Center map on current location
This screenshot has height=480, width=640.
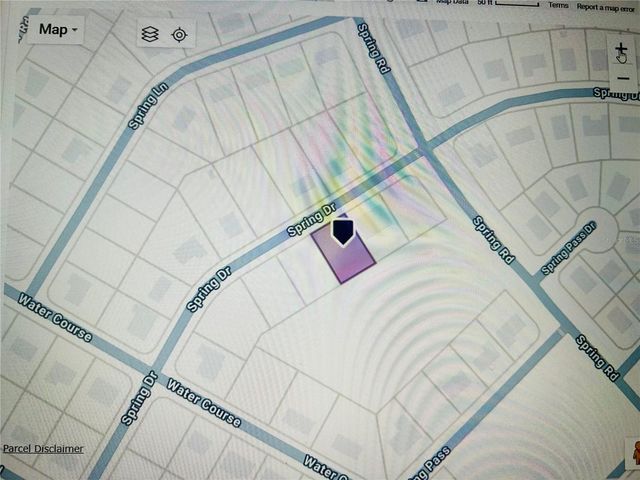(x=180, y=34)
